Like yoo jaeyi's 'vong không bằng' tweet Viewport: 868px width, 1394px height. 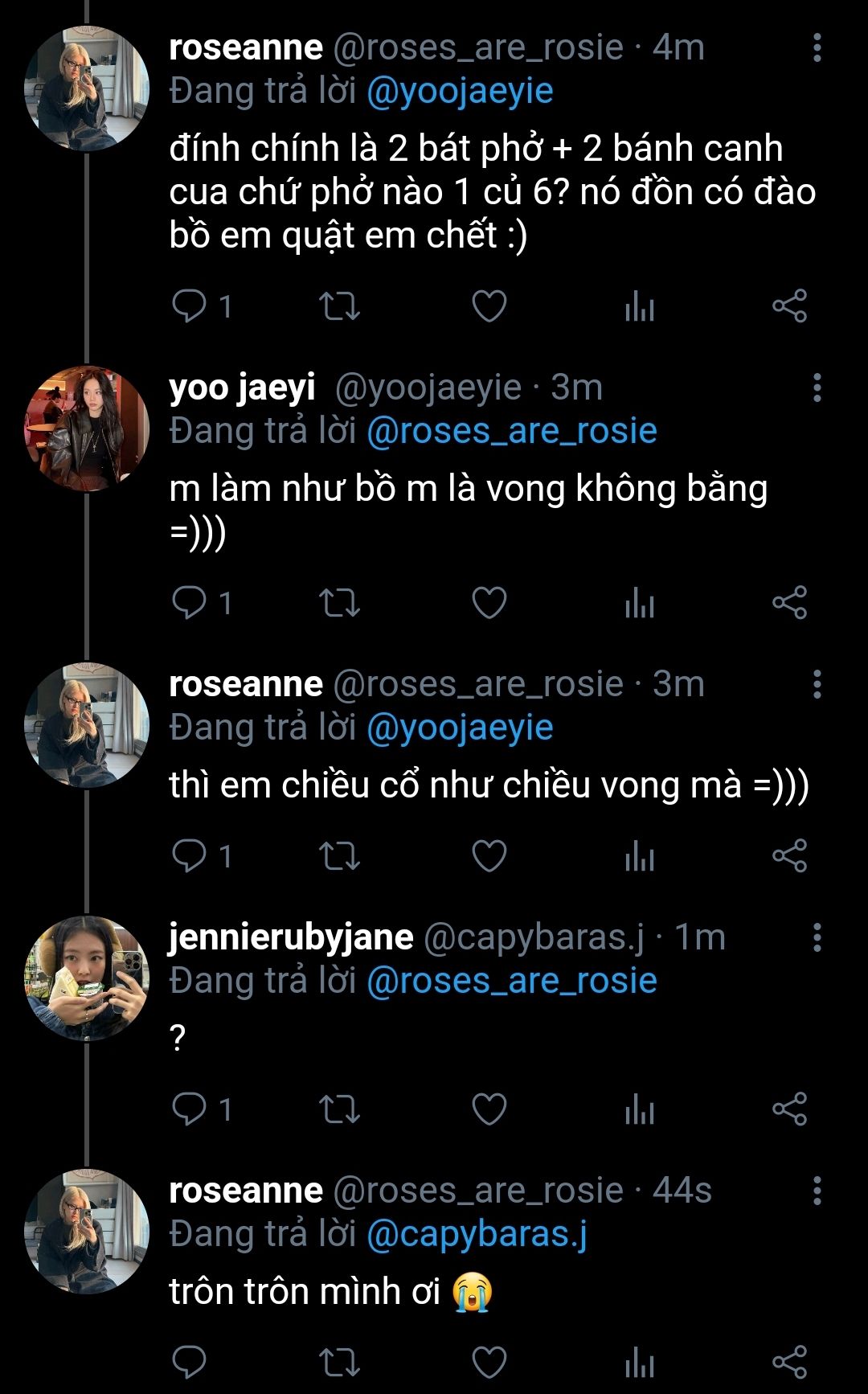(x=489, y=603)
